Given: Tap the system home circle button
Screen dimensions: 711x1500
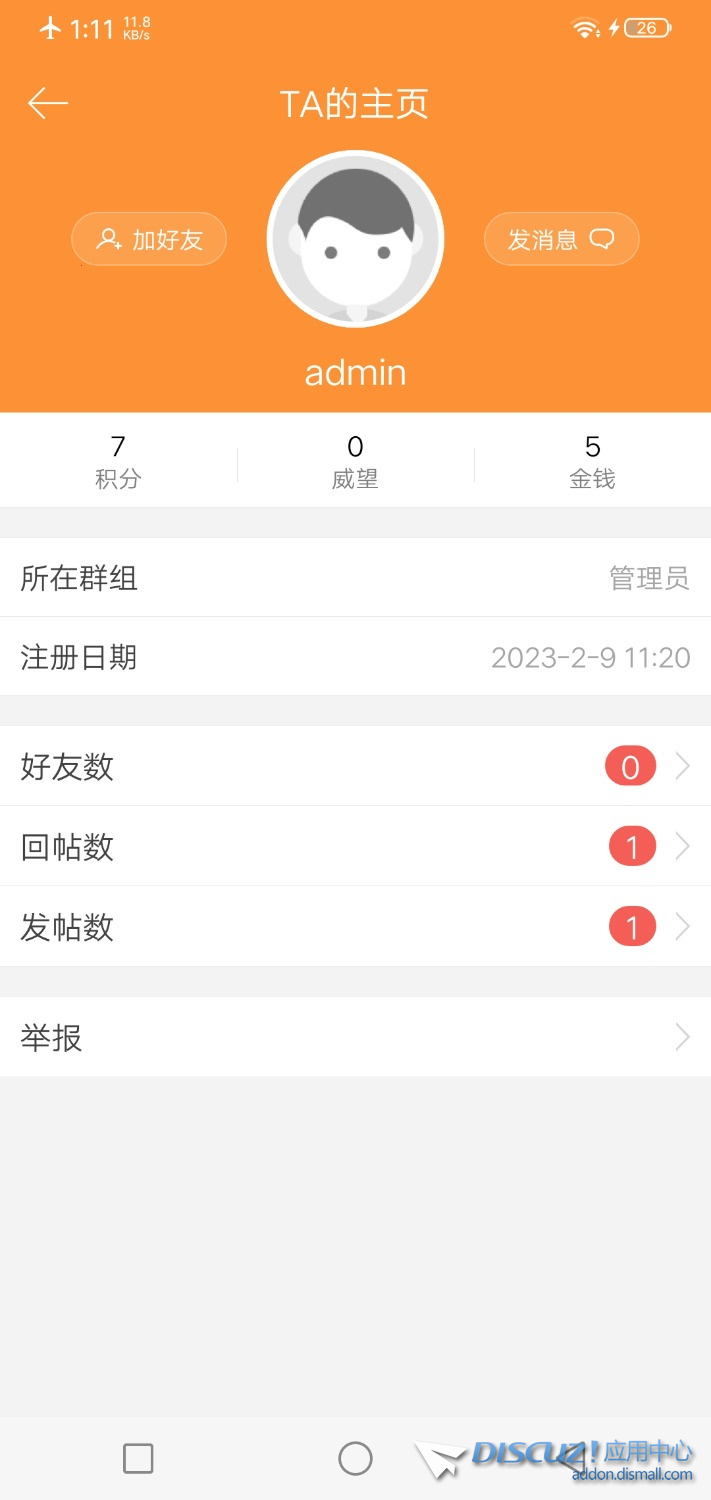Looking at the screenshot, I should (x=355, y=1459).
